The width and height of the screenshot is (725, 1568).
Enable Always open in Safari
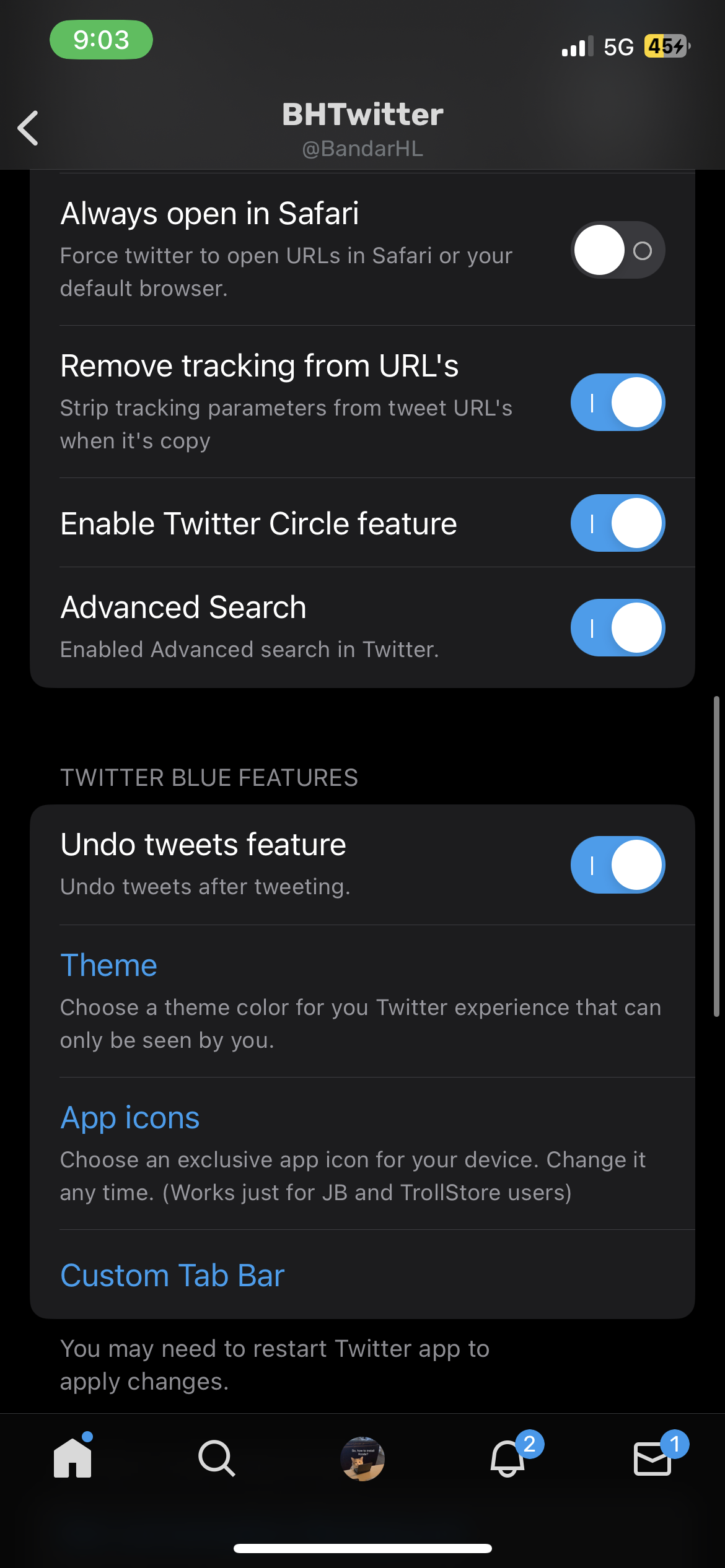point(617,250)
